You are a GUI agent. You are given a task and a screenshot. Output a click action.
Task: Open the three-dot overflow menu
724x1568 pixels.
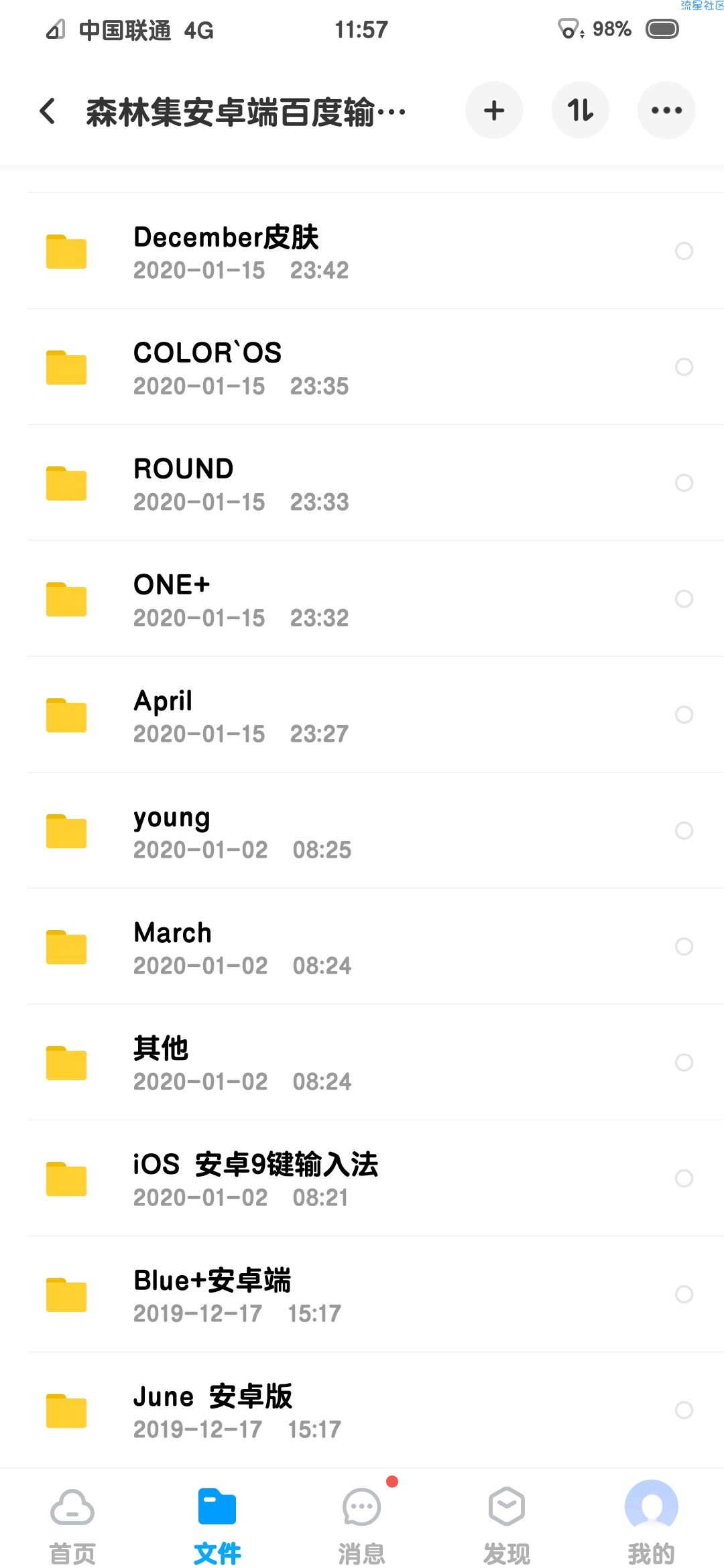point(666,111)
